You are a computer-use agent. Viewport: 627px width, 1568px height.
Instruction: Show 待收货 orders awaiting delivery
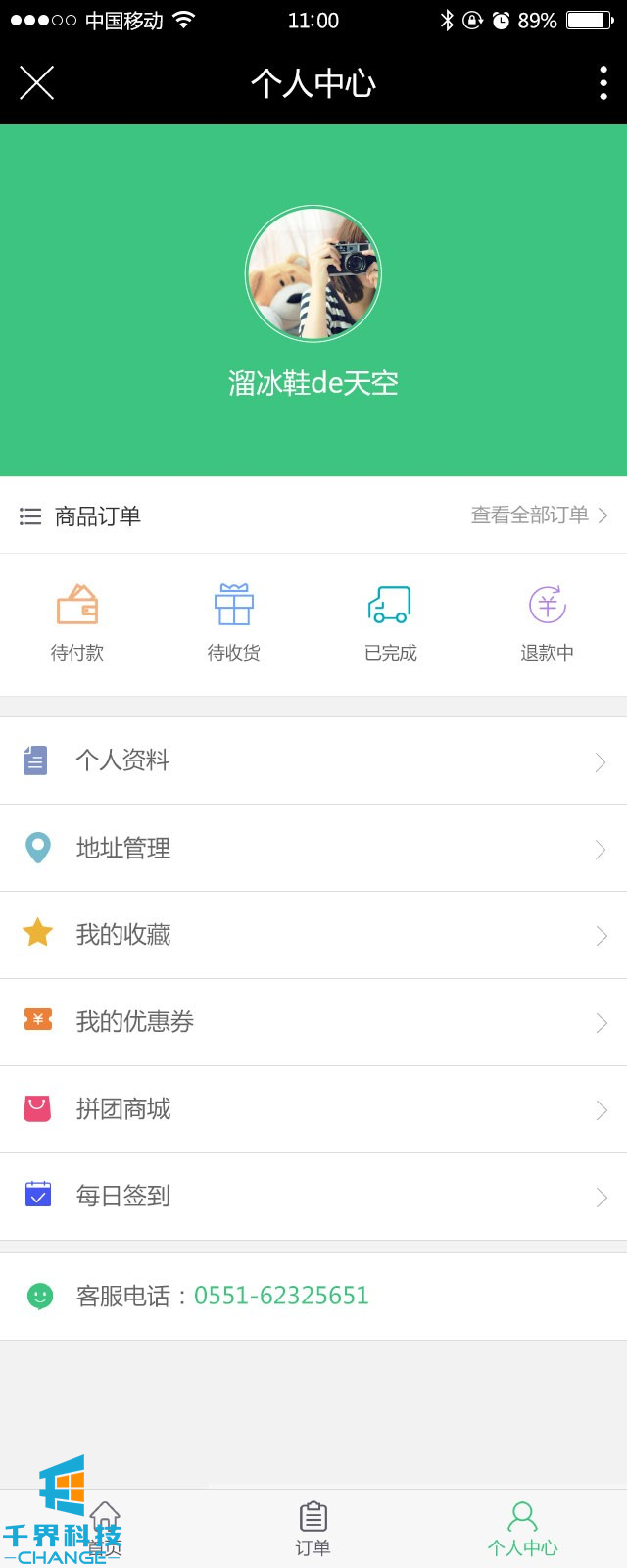point(234,623)
